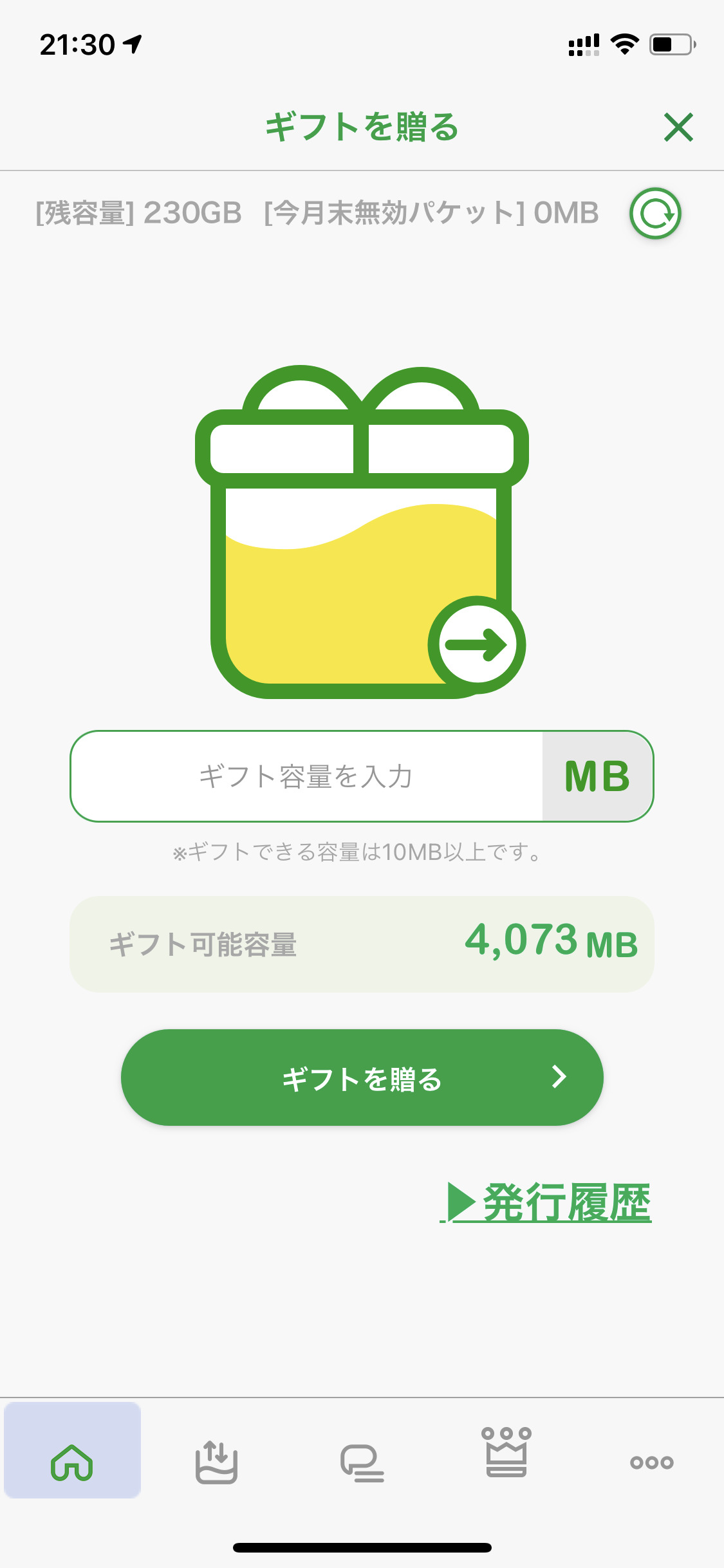Open the 発行履歴 link
The height and width of the screenshot is (1568, 724).
[548, 1202]
